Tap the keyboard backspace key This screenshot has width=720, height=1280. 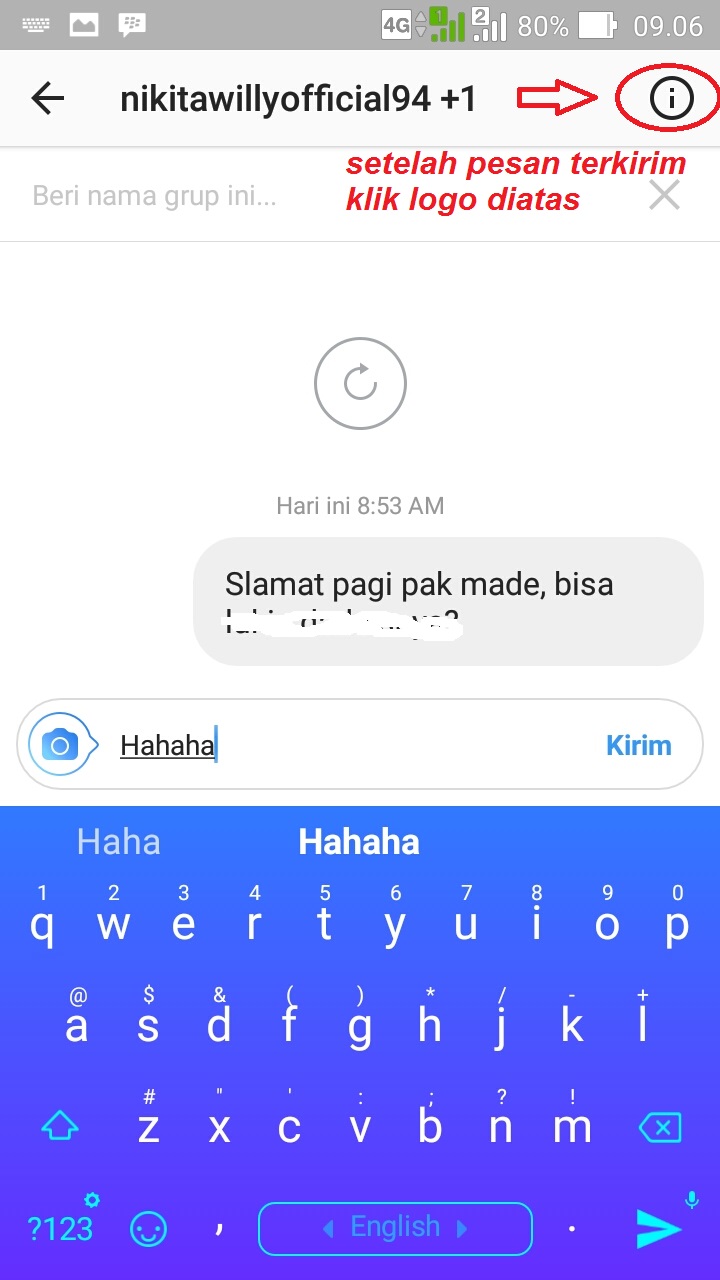coord(659,1128)
